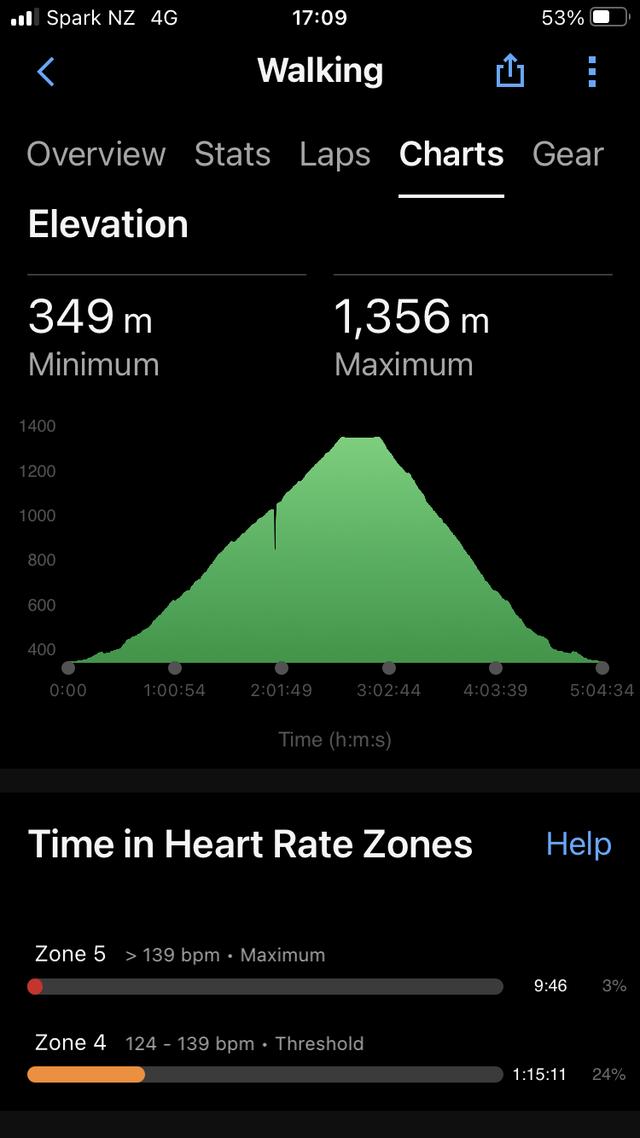Image resolution: width=640 pixels, height=1138 pixels.
Task: View the Gear tab
Action: click(x=568, y=154)
